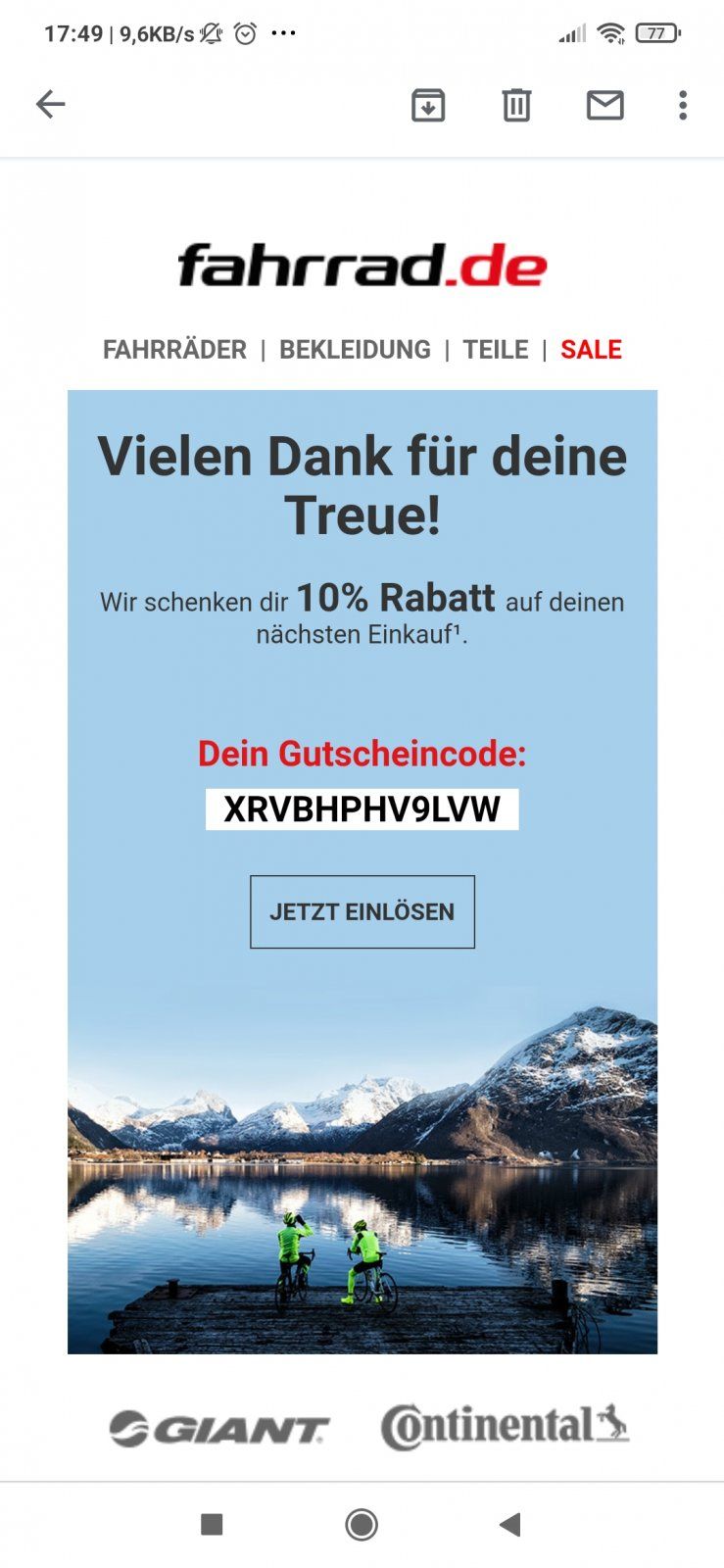
Task: Open the SALE link
Action: pos(591,350)
